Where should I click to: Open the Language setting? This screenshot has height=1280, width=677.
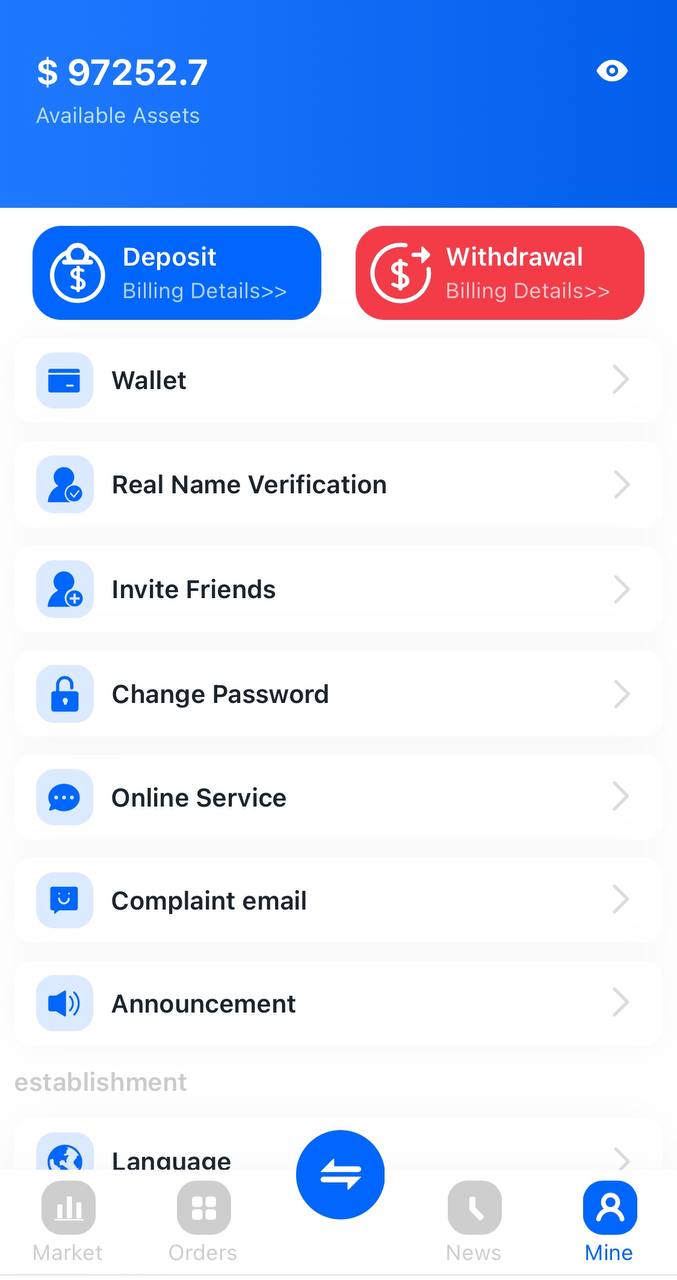(170, 1157)
